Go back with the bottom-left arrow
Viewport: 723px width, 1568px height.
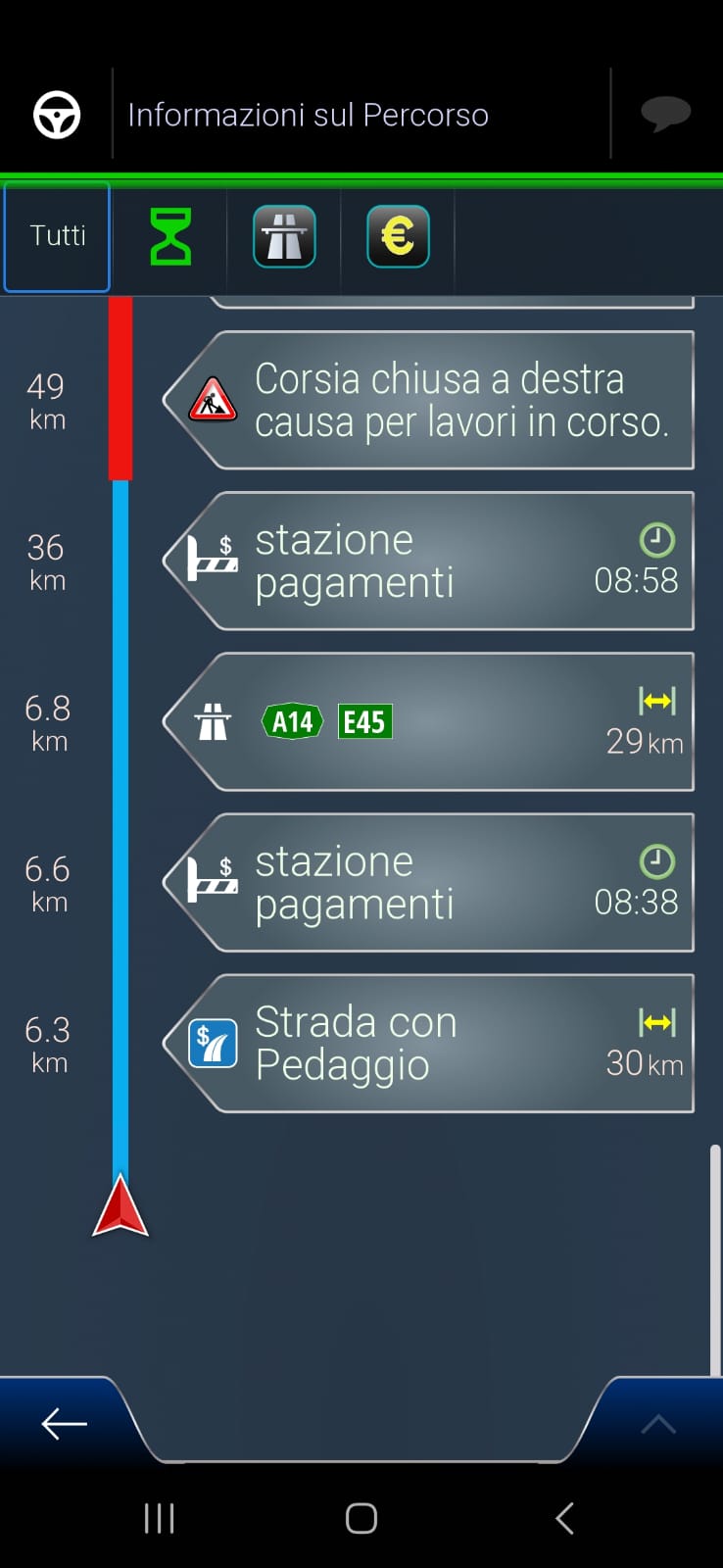coord(65,1423)
